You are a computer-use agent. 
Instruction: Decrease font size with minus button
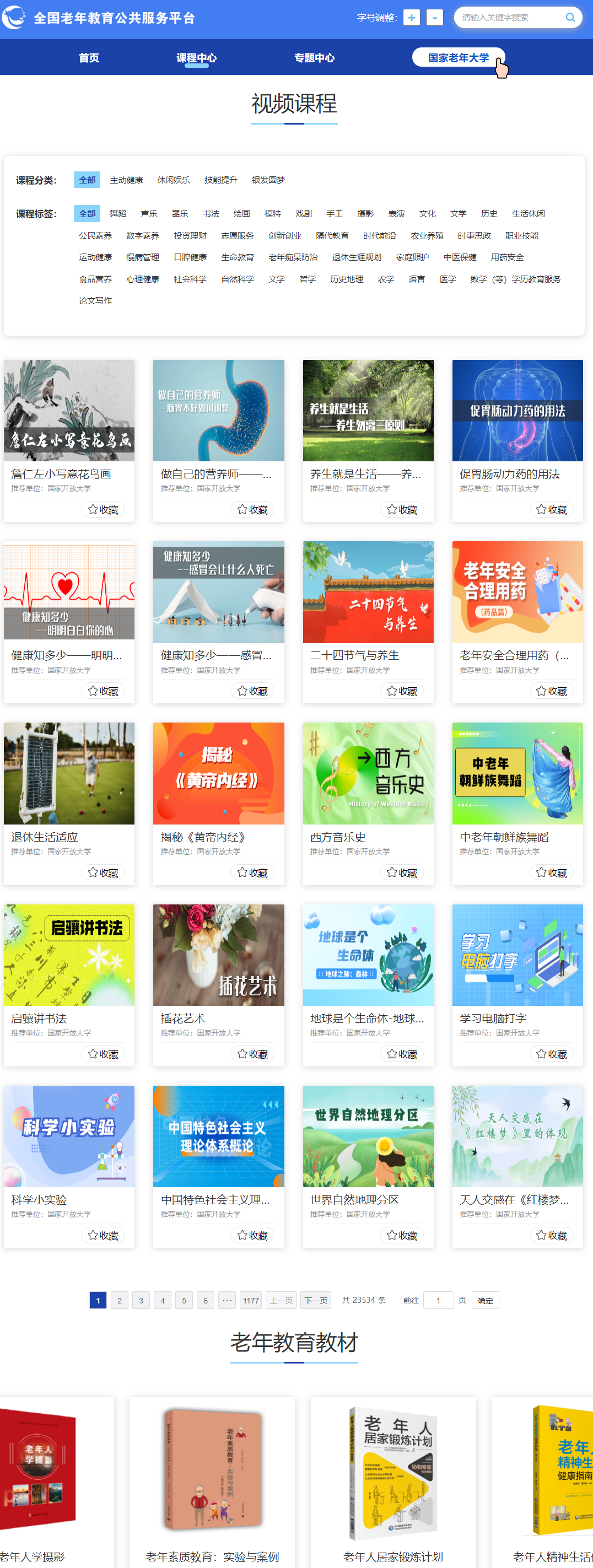click(x=434, y=18)
